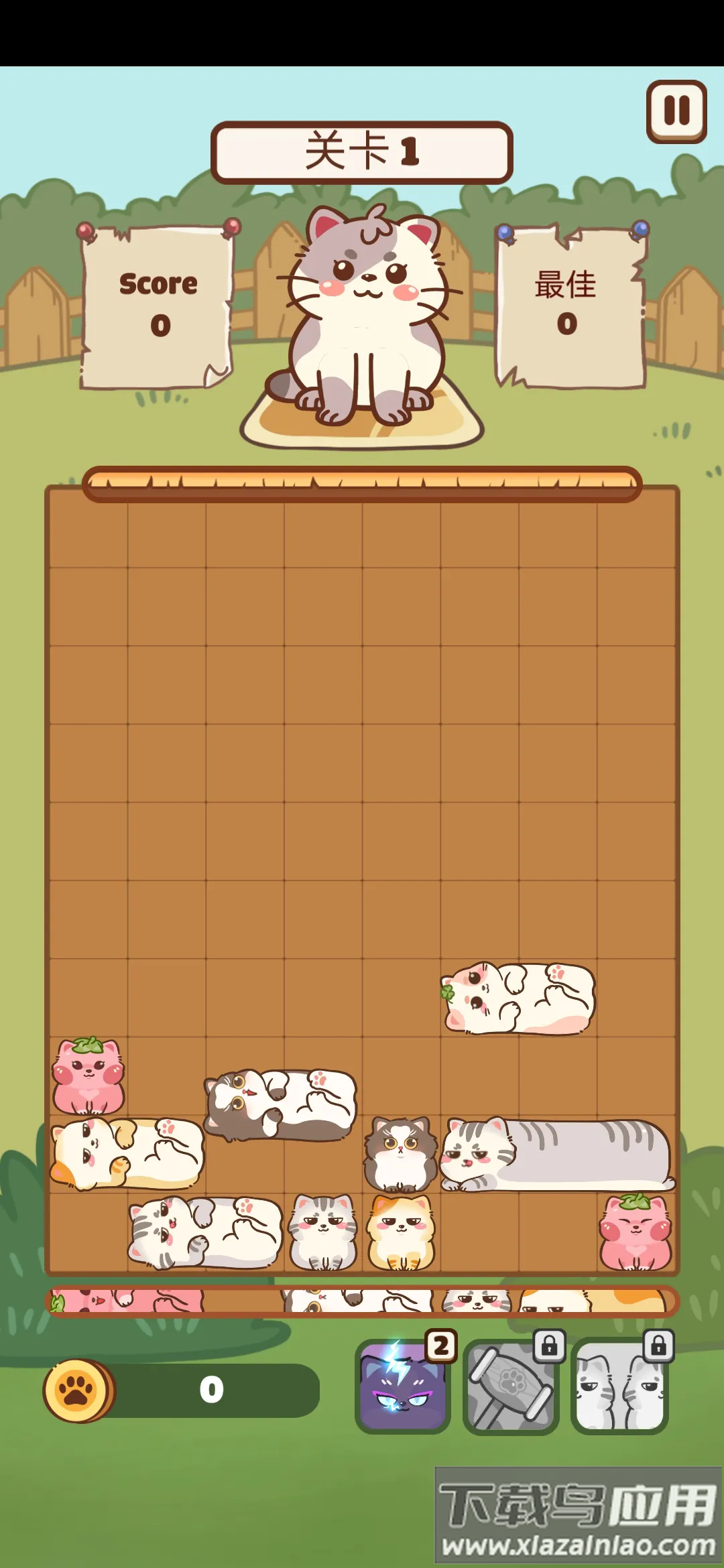This screenshot has width=724, height=1568.
Task: Pause the game
Action: 676,111
